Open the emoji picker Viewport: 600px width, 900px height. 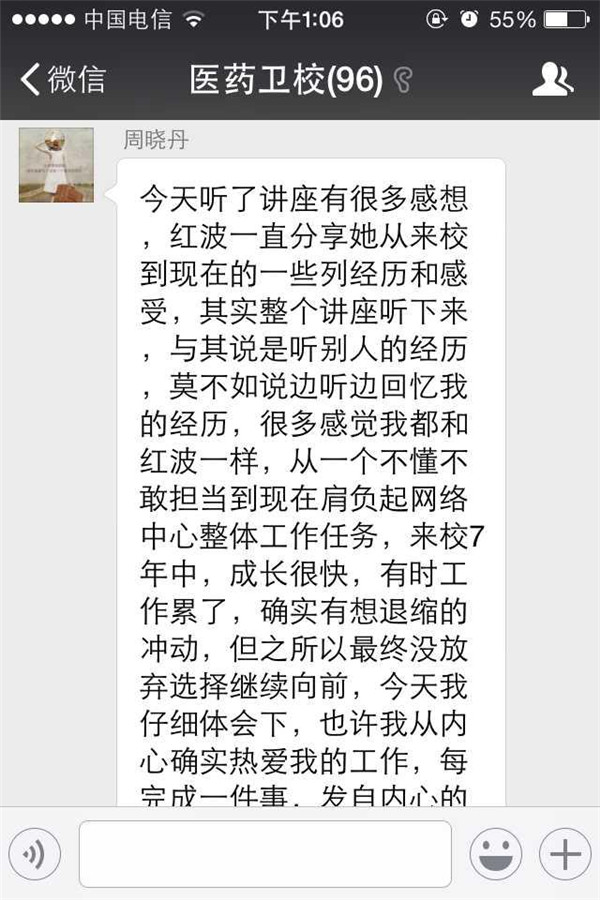495,854
